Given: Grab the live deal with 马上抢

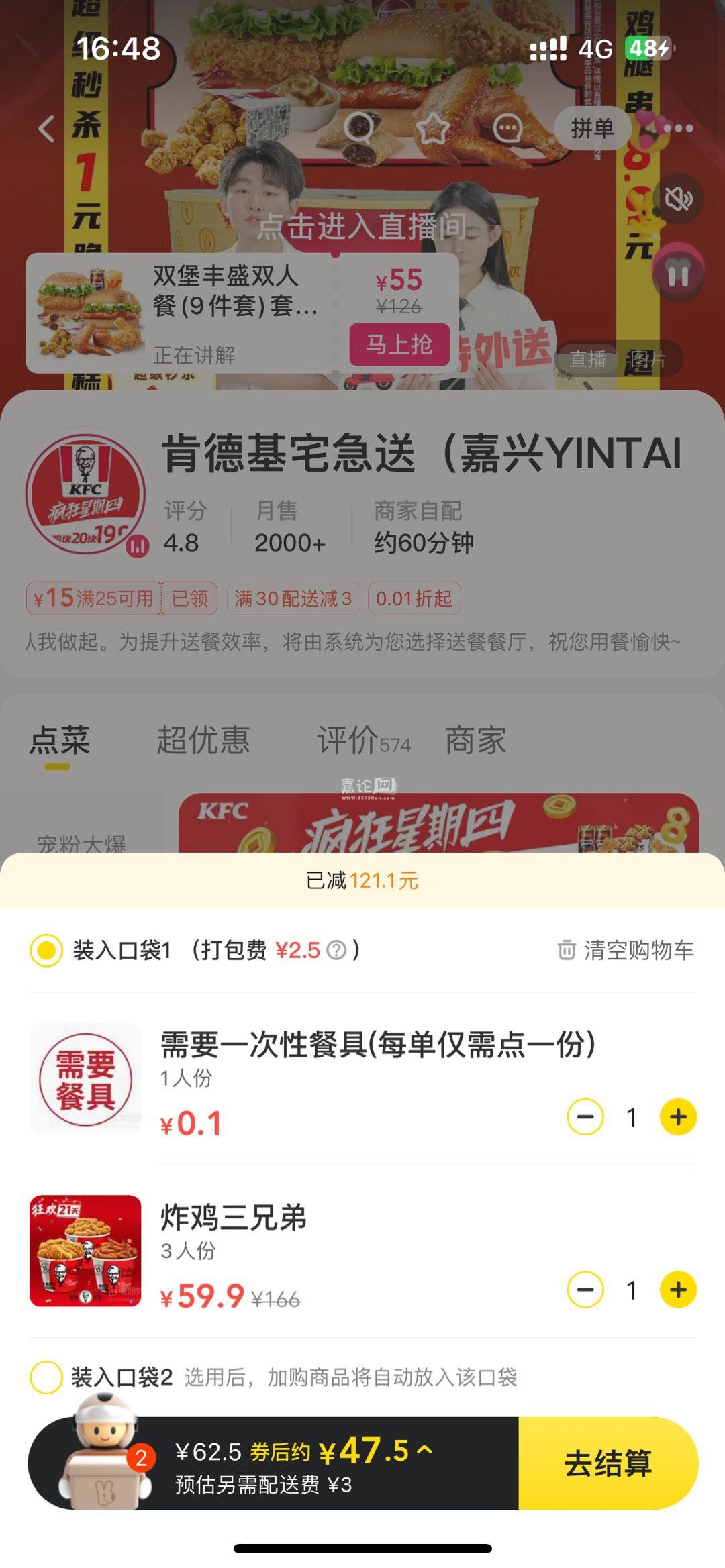Looking at the screenshot, I should pyautogui.click(x=399, y=345).
